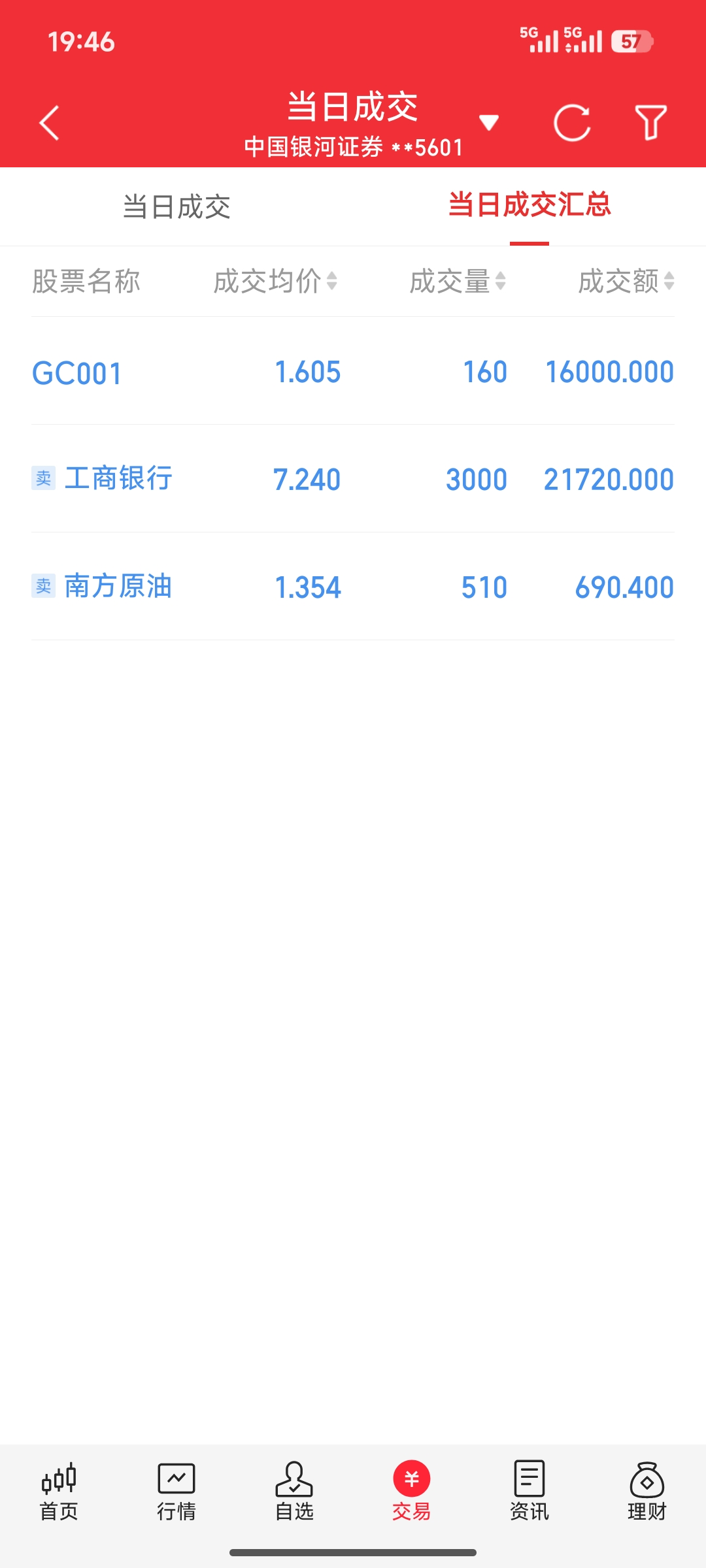This screenshot has height=1568, width=706.
Task: Tap the 交易 tab
Action: pyautogui.click(x=412, y=1492)
